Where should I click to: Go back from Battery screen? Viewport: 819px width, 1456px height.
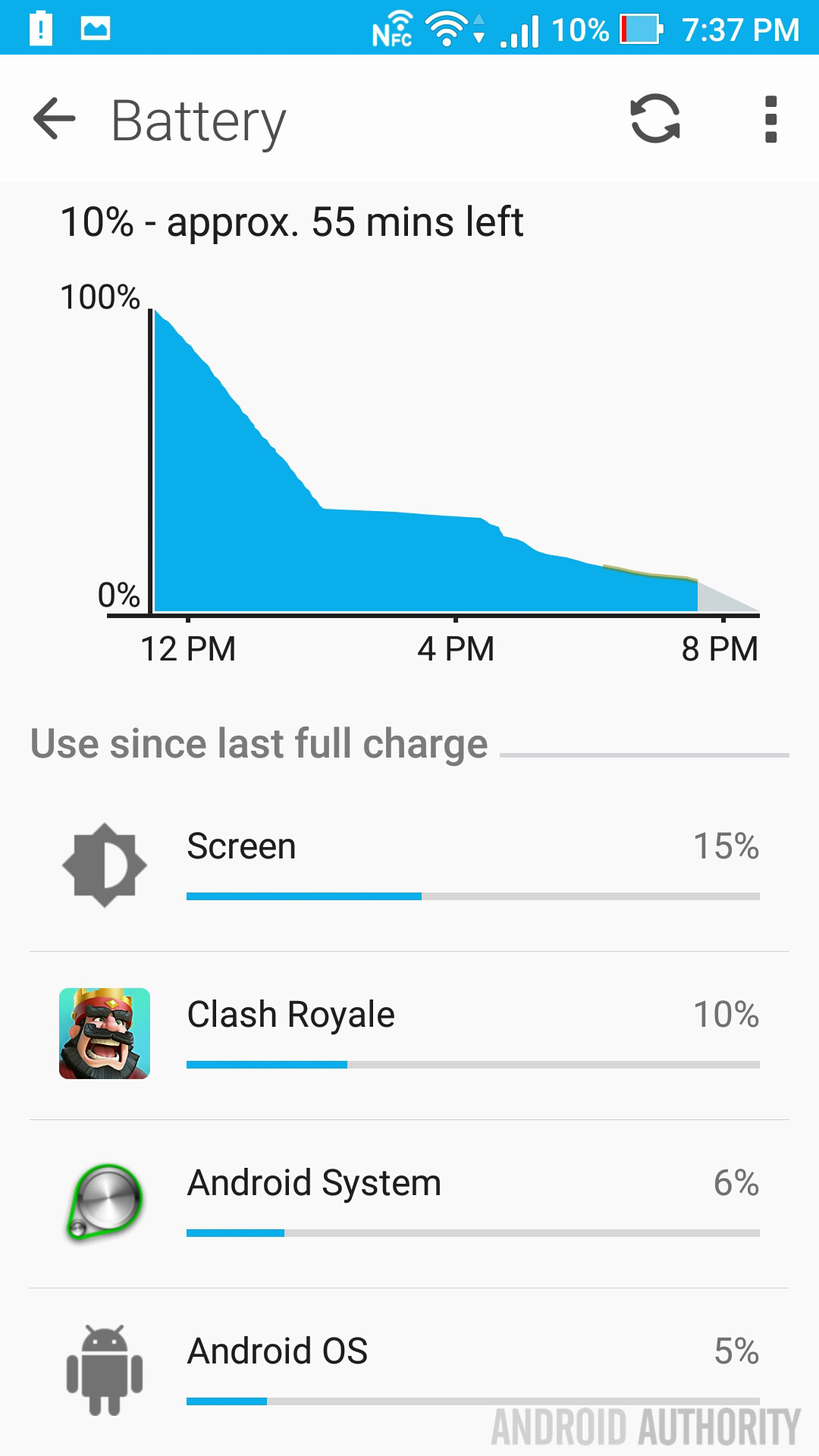(x=55, y=119)
